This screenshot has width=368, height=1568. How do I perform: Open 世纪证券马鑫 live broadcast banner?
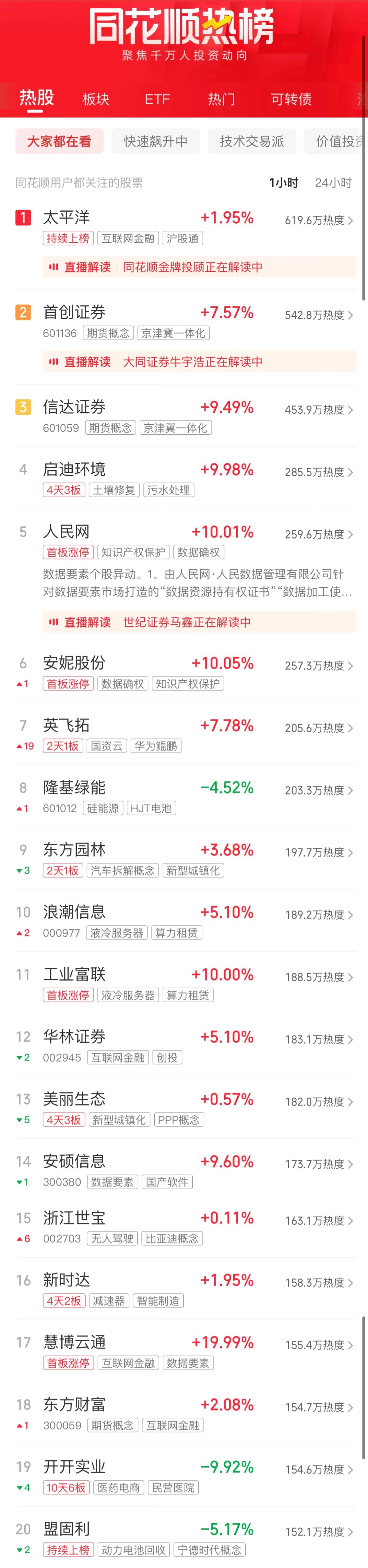coord(199,622)
